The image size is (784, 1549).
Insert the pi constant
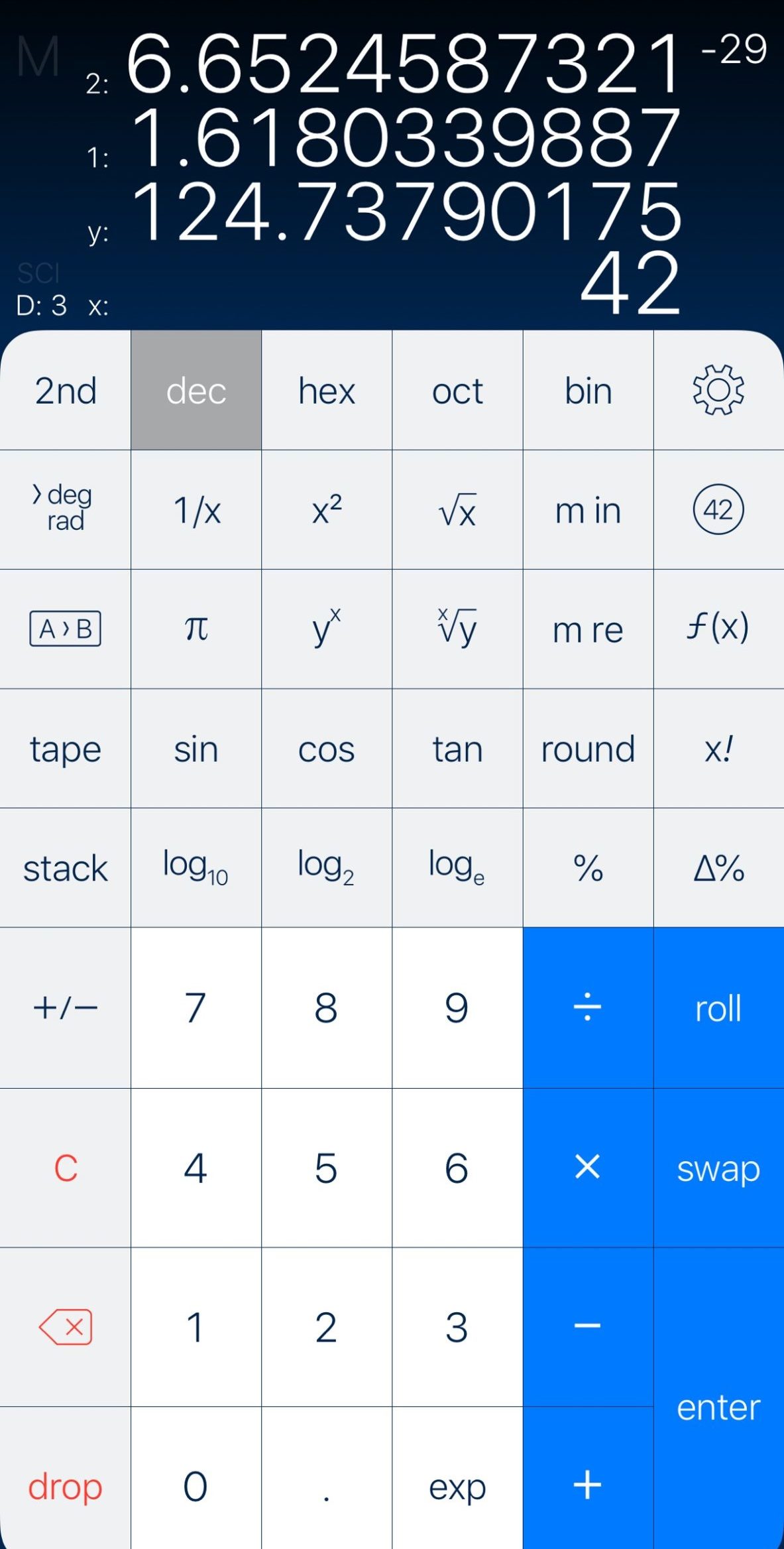196,629
